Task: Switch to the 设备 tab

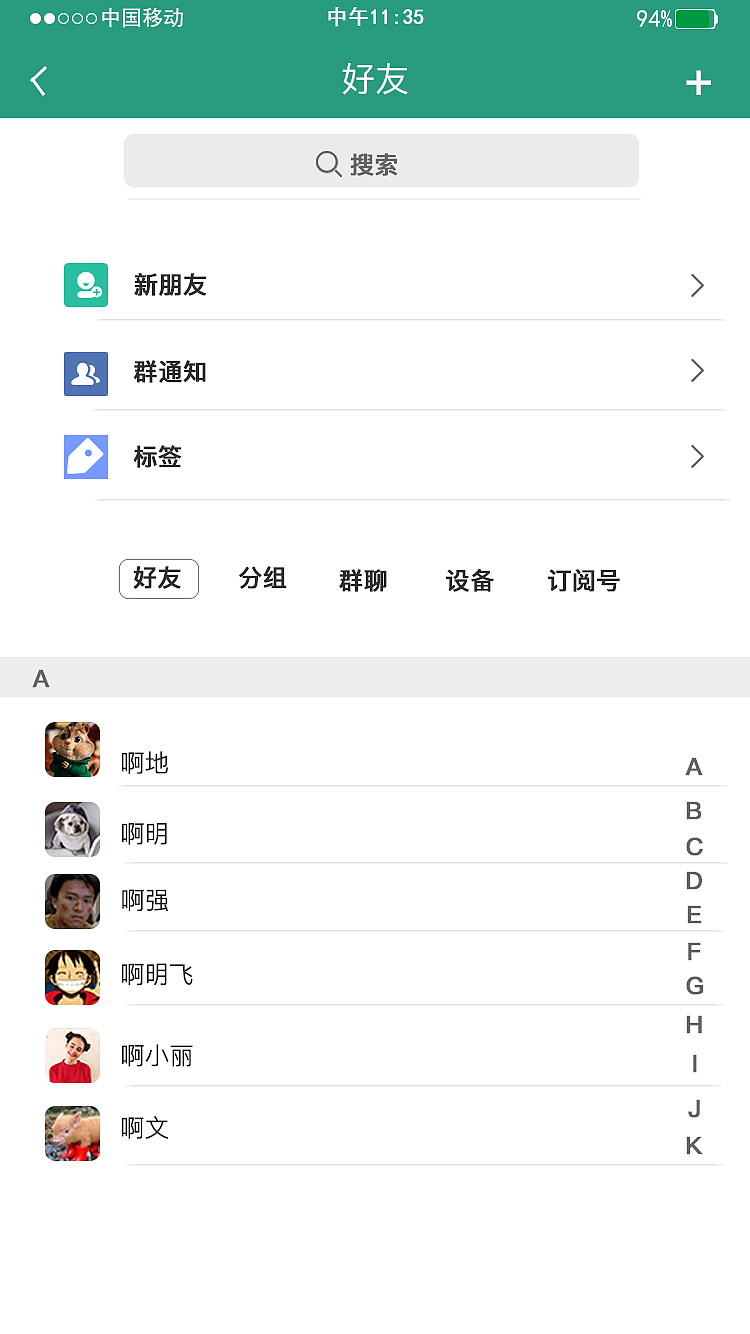Action: [468, 580]
